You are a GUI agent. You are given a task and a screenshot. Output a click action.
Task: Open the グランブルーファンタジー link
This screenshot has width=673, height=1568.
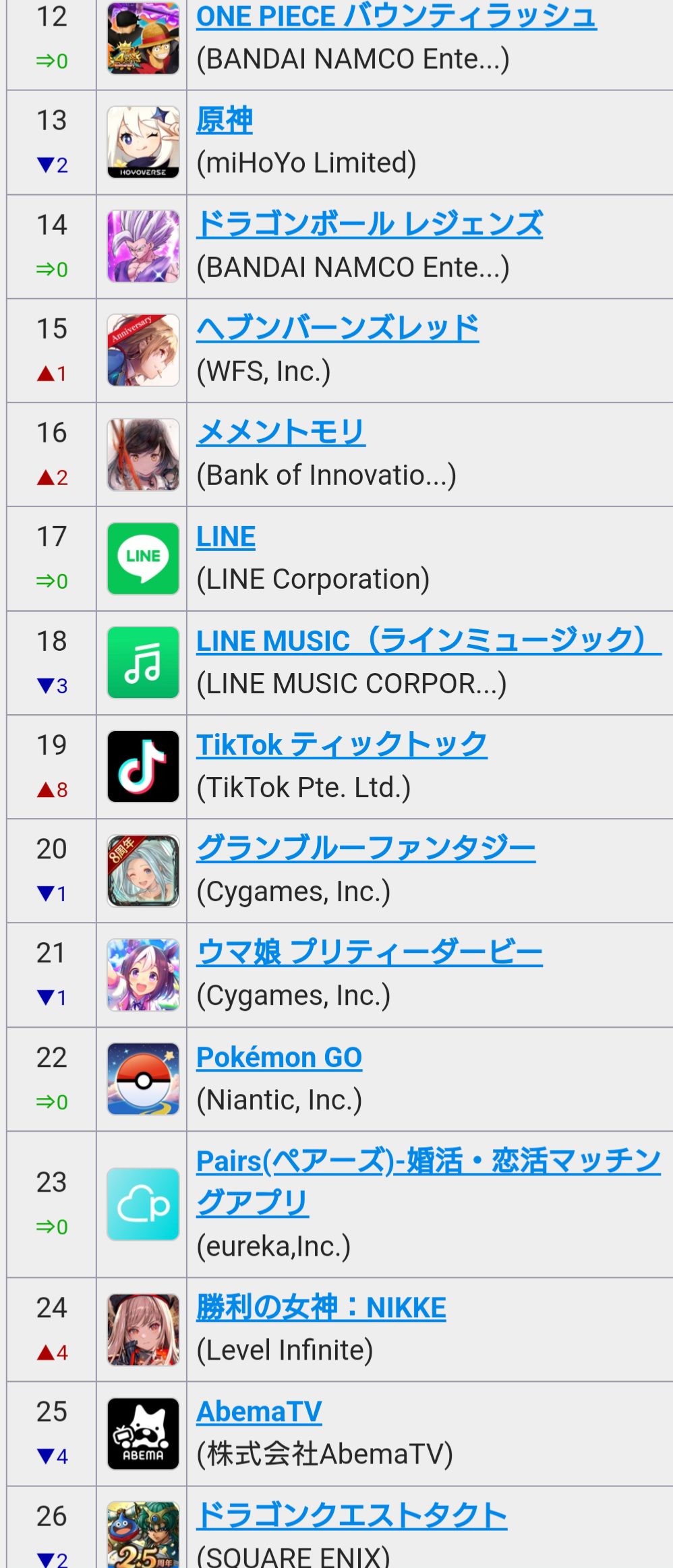pos(365,848)
